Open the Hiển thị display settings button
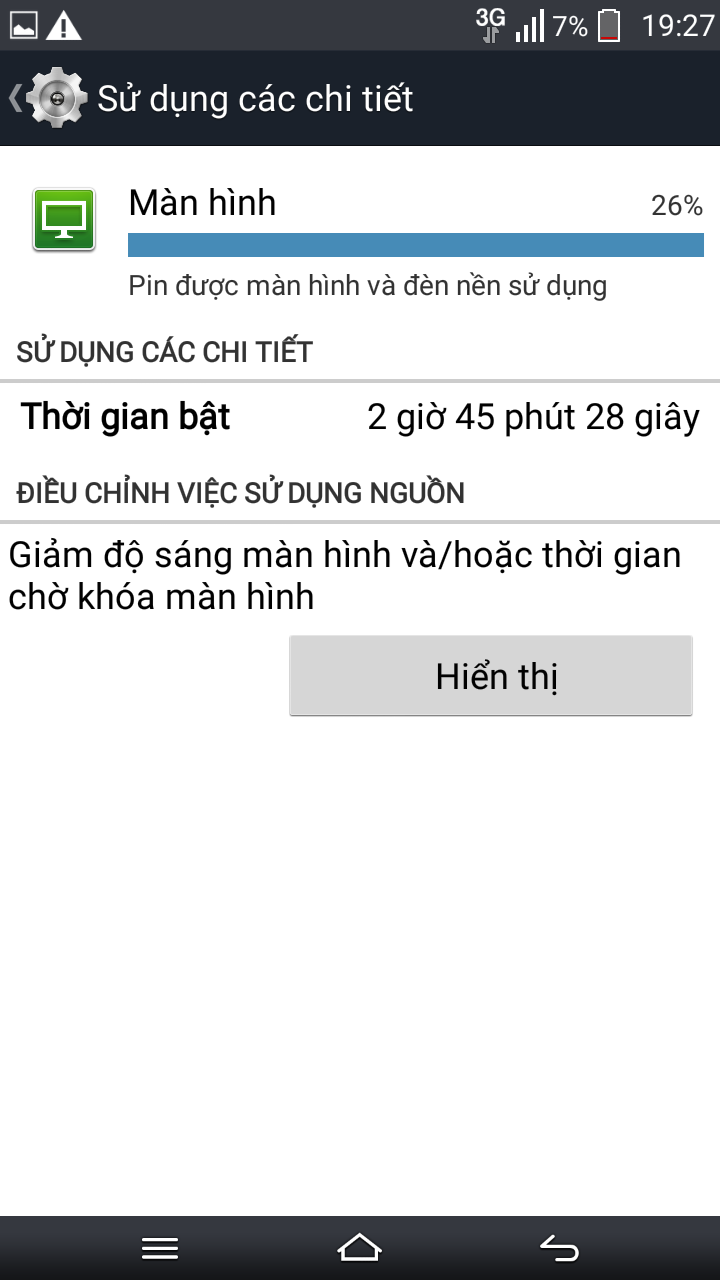Image resolution: width=720 pixels, height=1280 pixels. [491, 676]
